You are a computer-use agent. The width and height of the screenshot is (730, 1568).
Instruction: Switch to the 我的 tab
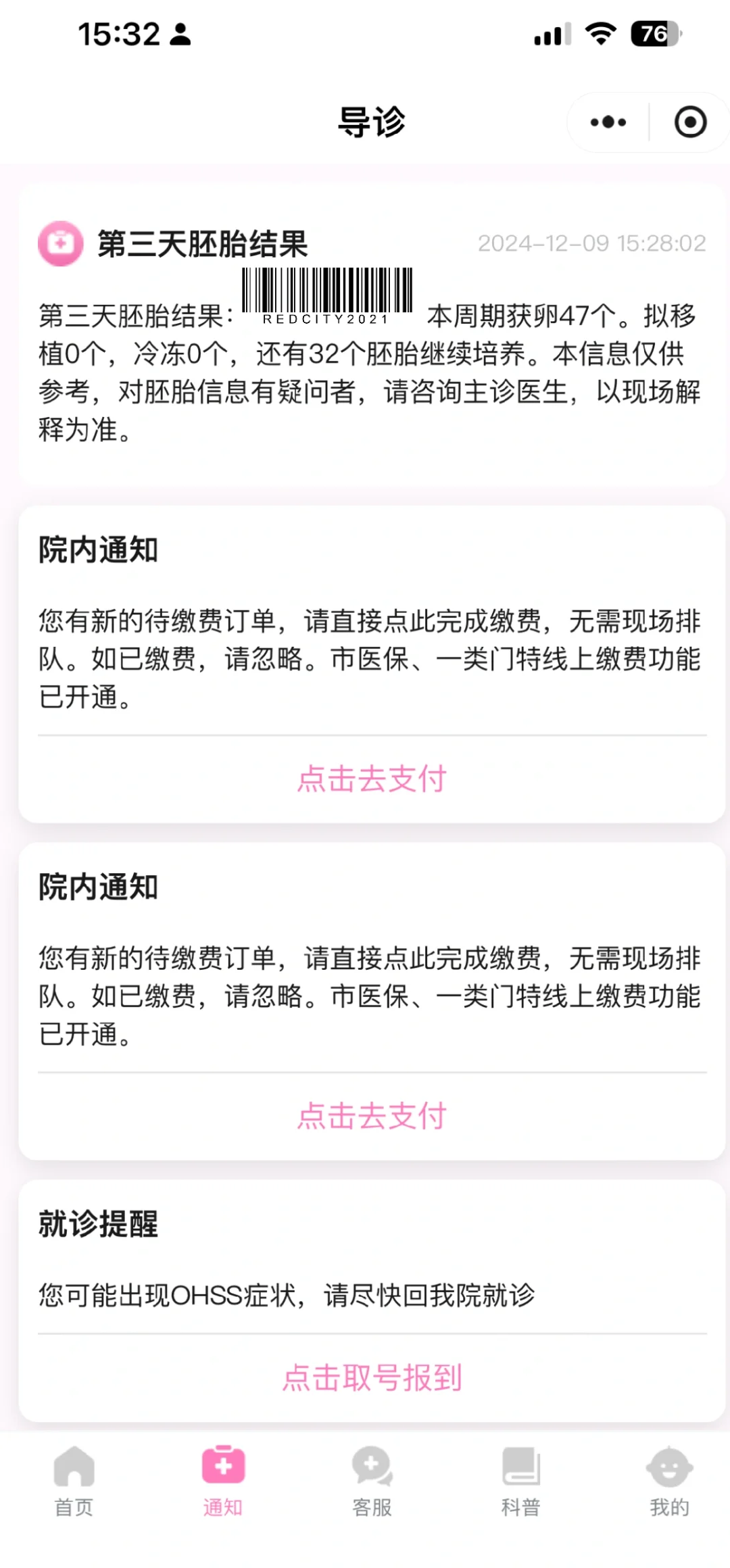[x=669, y=1480]
